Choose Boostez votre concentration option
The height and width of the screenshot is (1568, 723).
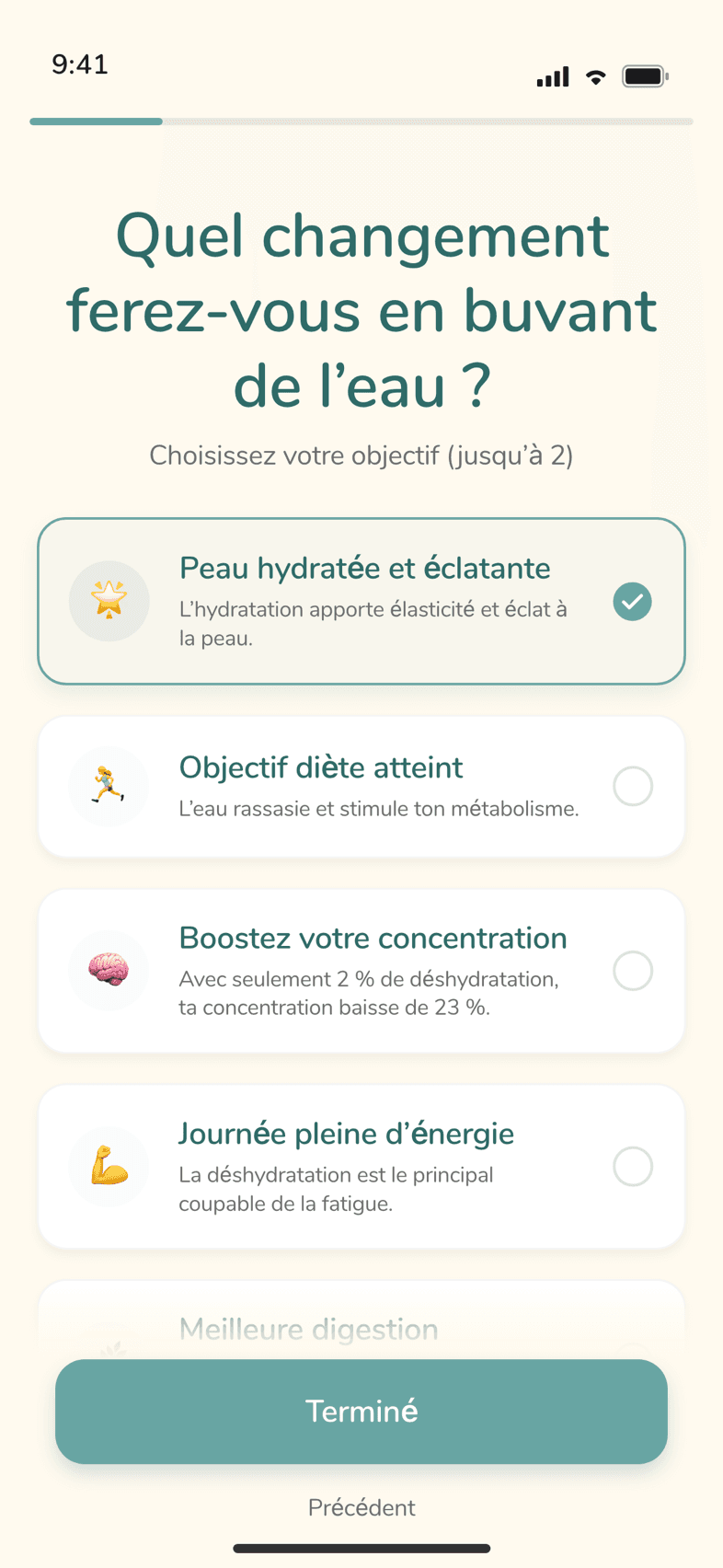point(361,971)
